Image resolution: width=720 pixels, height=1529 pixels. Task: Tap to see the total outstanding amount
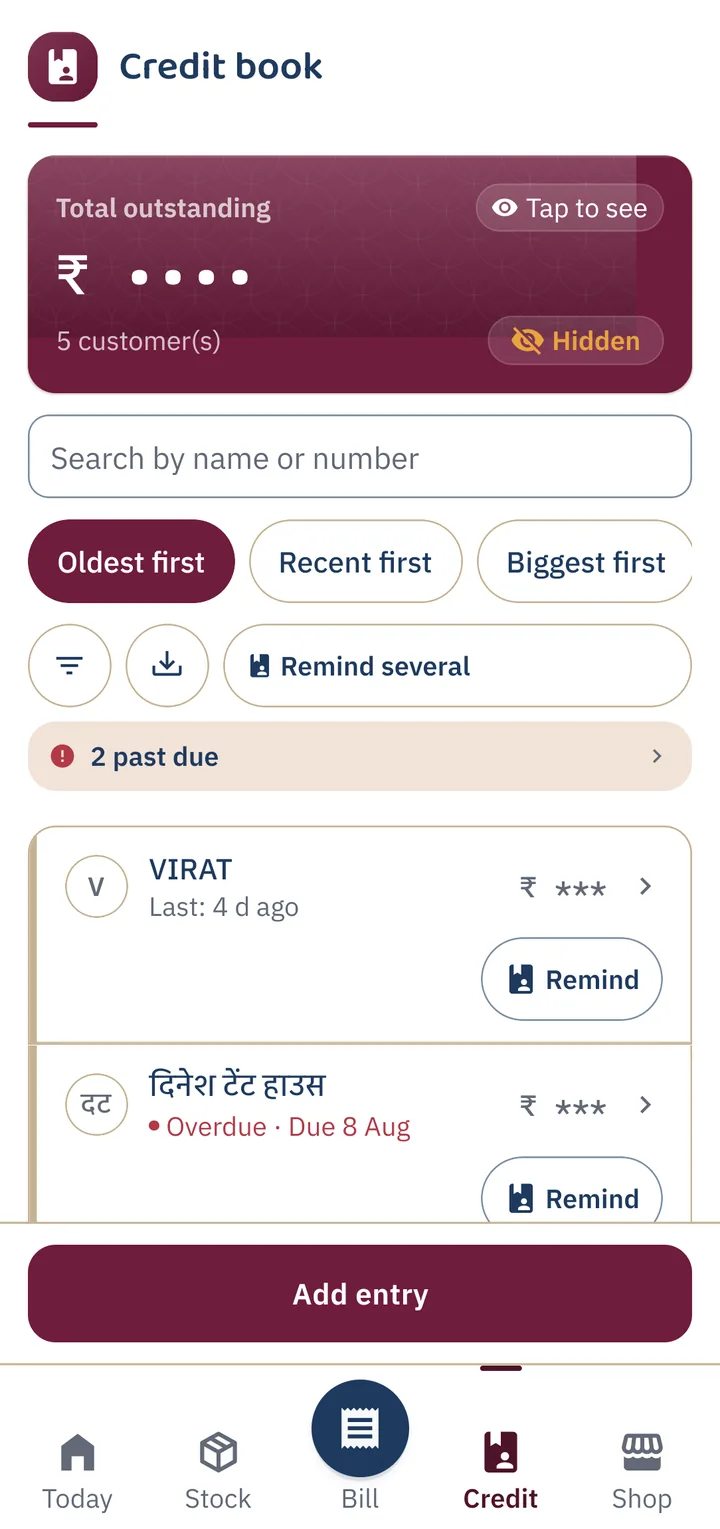click(x=569, y=208)
